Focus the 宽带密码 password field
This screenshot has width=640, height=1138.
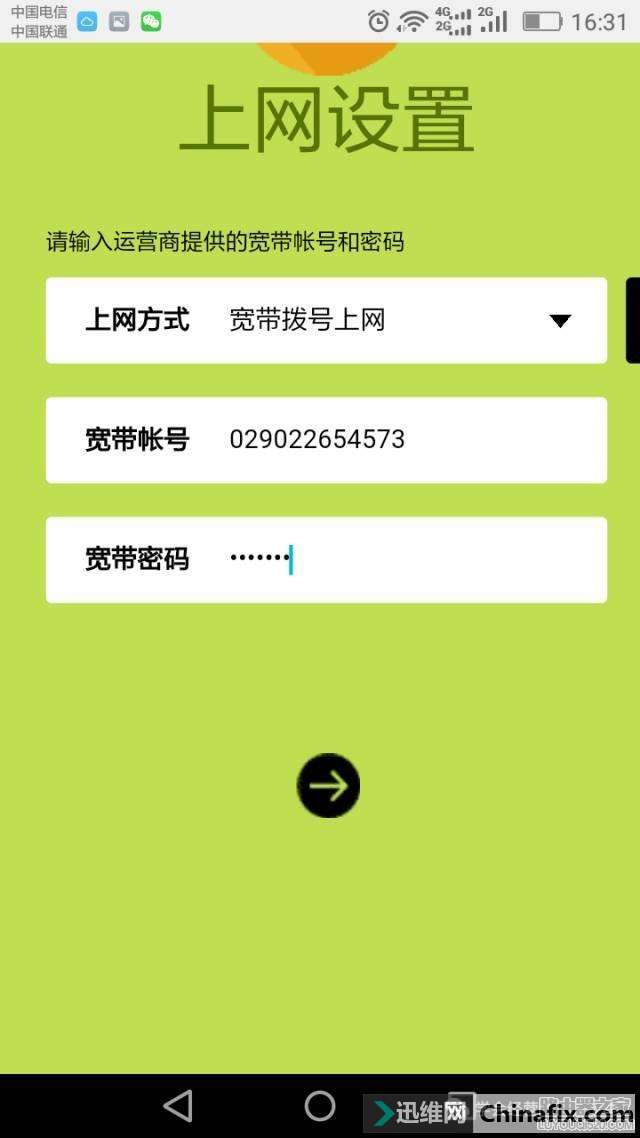(x=400, y=560)
